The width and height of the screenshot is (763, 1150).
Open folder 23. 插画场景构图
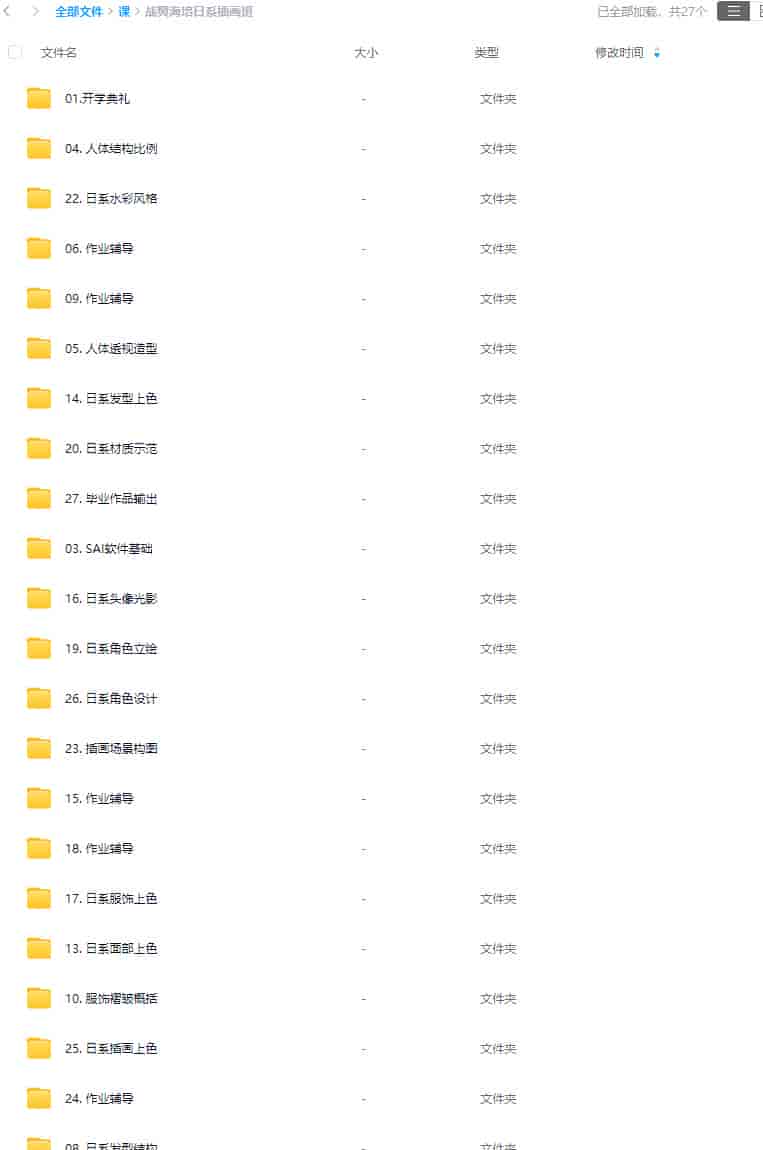110,749
